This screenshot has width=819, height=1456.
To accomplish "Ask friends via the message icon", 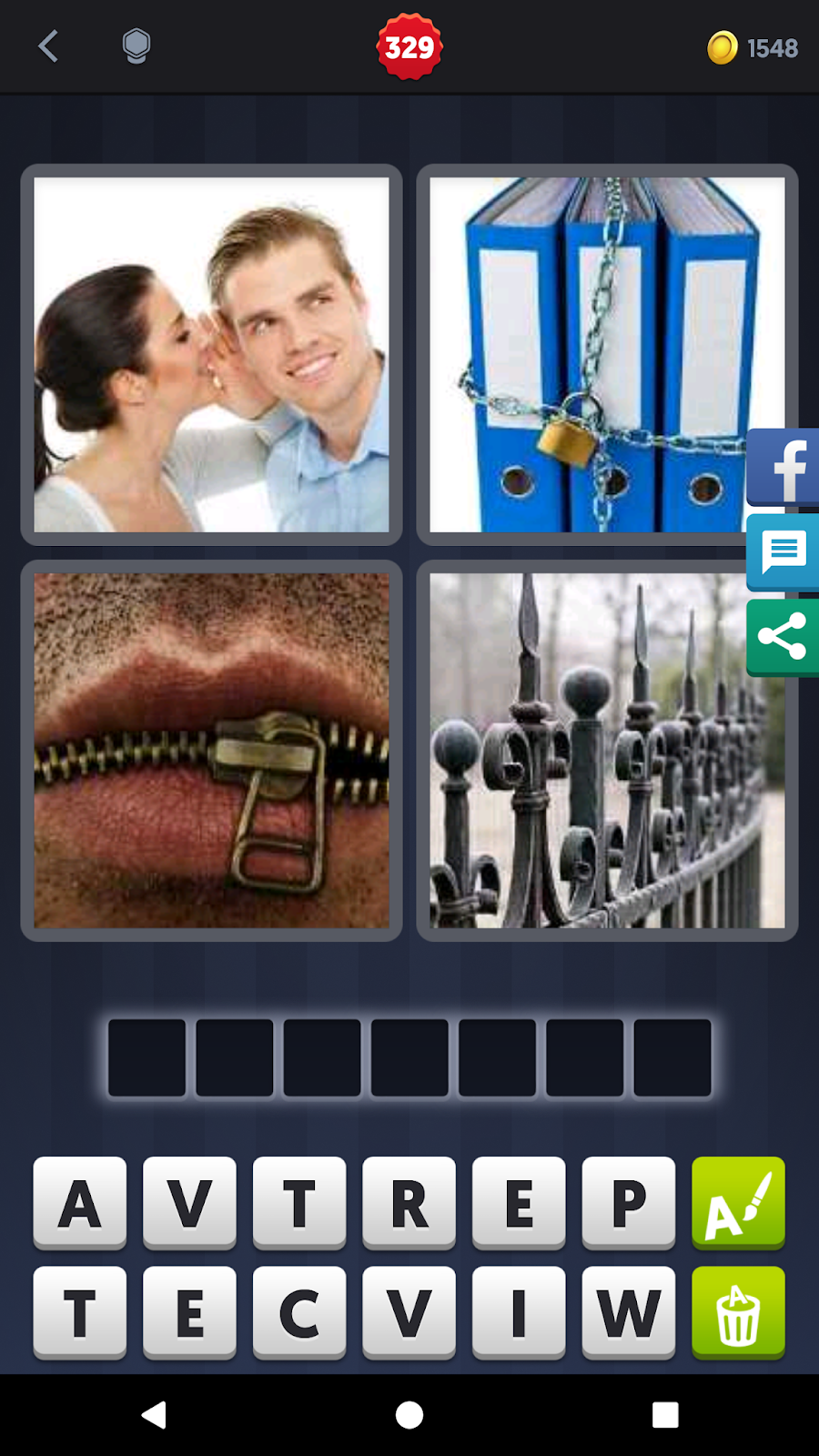I will [x=784, y=552].
